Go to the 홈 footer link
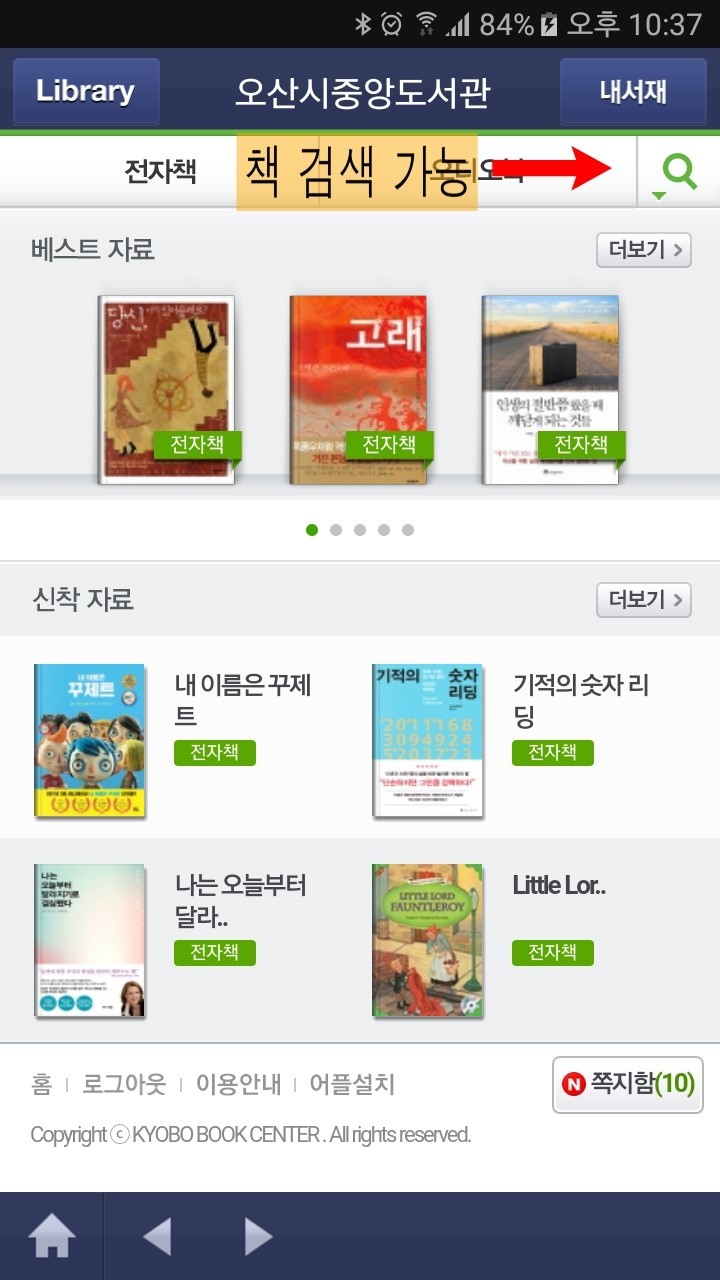720x1280 pixels. pyautogui.click(x=41, y=1084)
